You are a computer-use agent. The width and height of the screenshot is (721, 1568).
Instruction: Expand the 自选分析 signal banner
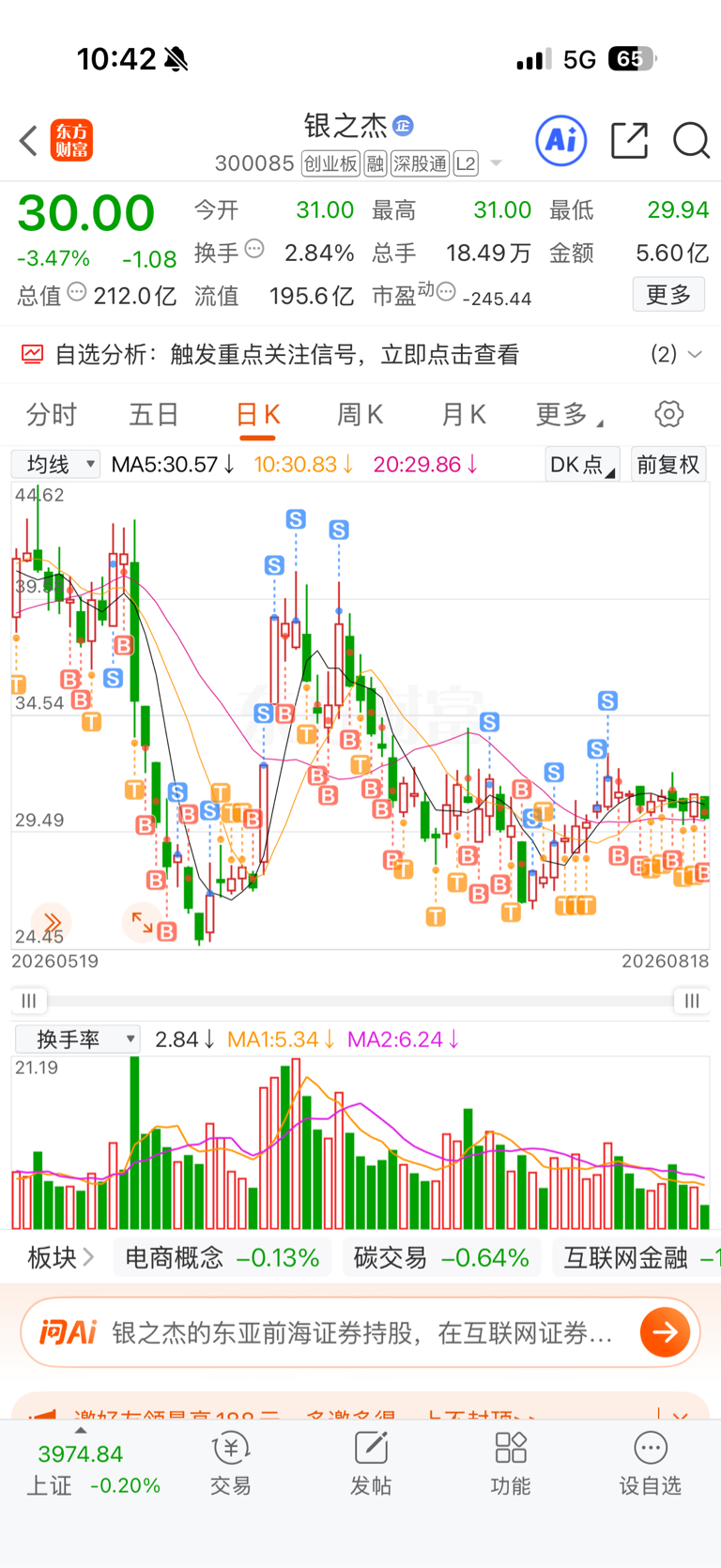click(360, 354)
